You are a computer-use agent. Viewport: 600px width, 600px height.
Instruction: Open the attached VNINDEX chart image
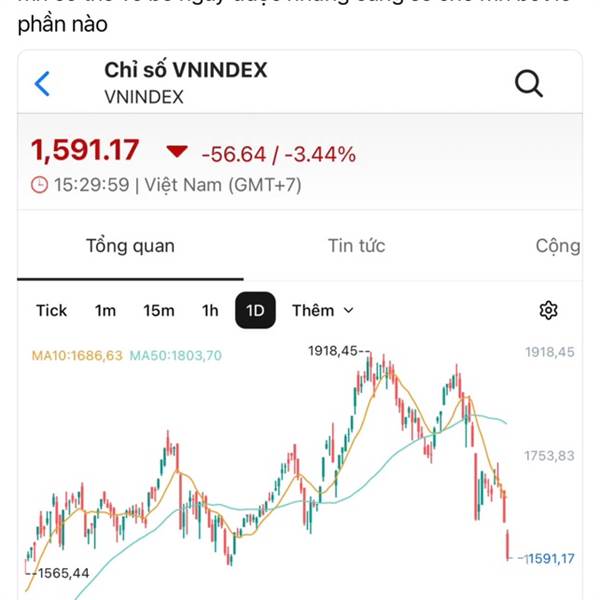point(300,324)
